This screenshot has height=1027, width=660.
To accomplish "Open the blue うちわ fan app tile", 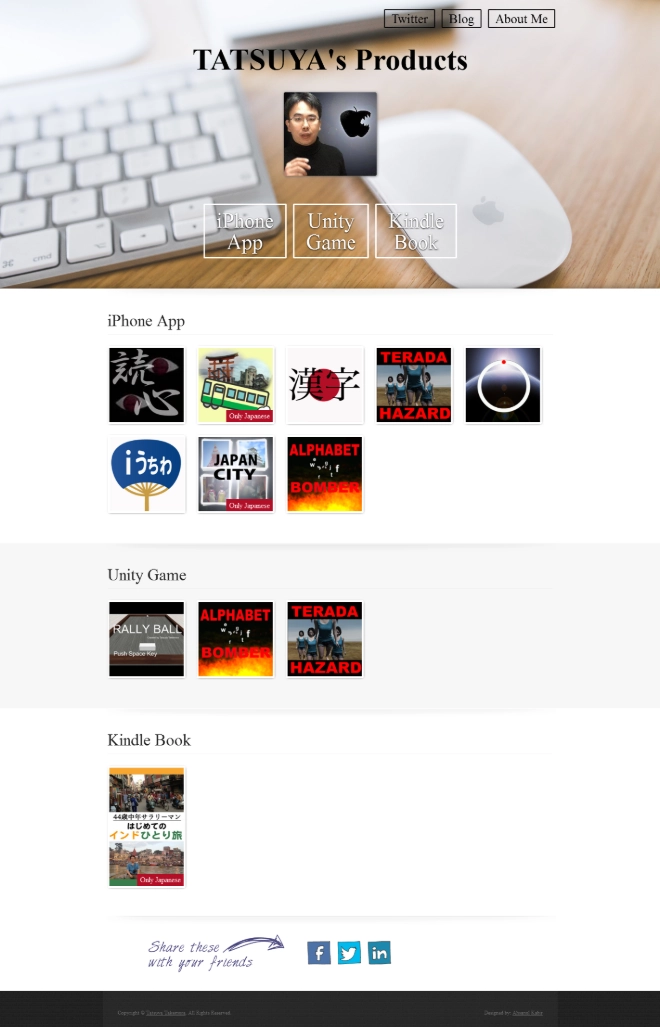I will [147, 474].
